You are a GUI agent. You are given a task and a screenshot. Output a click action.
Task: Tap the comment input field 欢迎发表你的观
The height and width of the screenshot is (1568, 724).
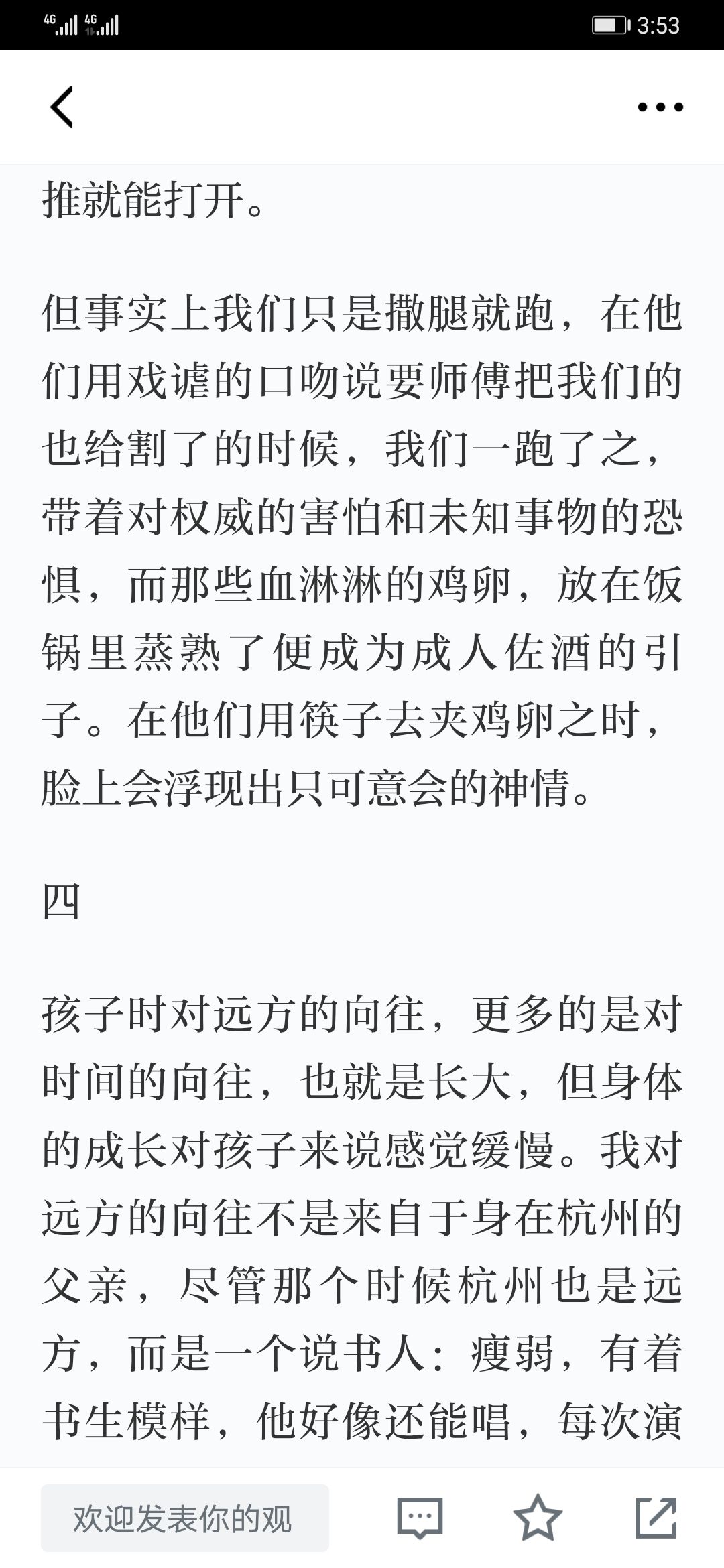tap(184, 1518)
